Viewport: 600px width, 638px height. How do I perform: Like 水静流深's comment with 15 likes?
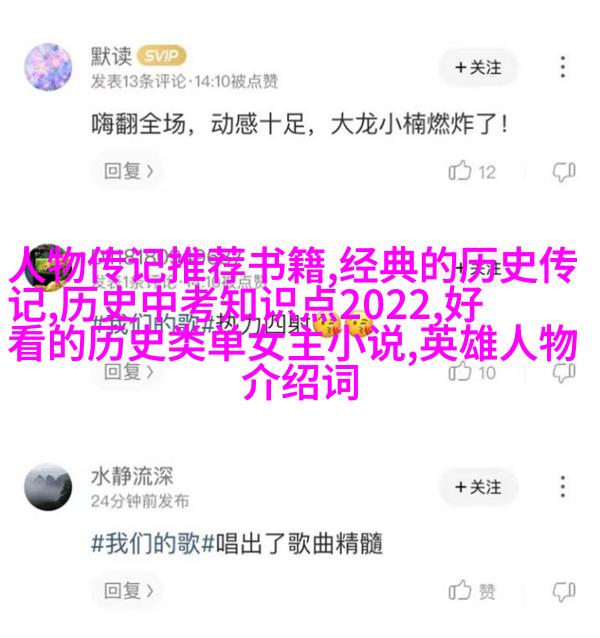tap(473, 591)
